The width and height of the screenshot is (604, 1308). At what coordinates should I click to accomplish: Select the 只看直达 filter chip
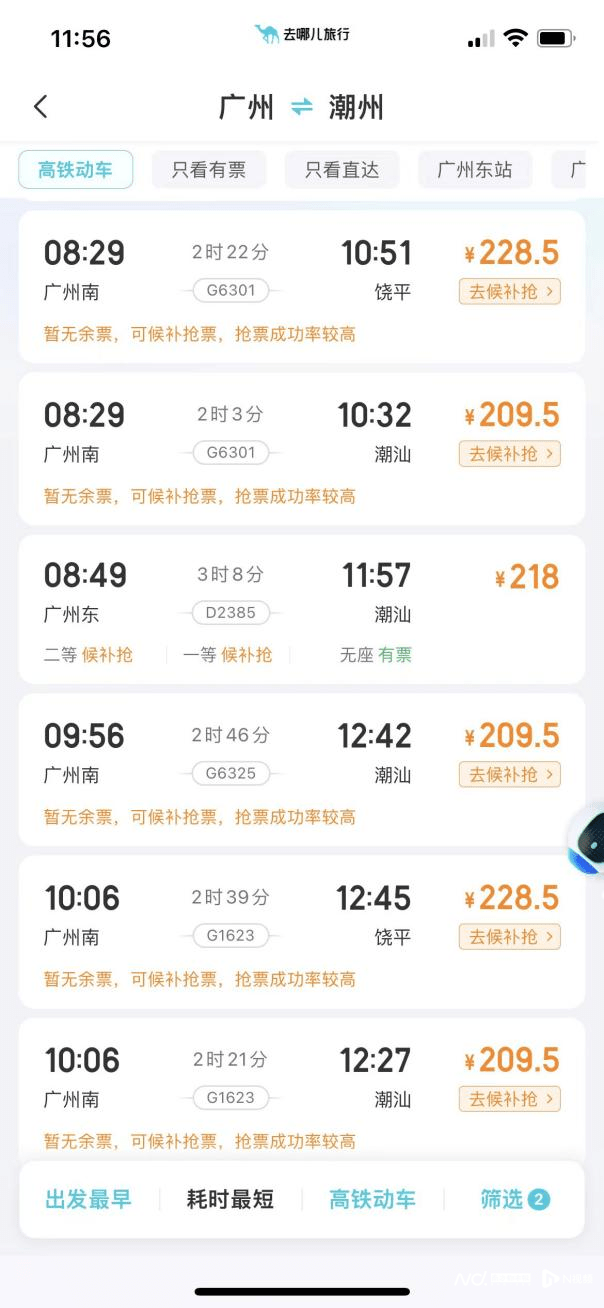point(342,170)
